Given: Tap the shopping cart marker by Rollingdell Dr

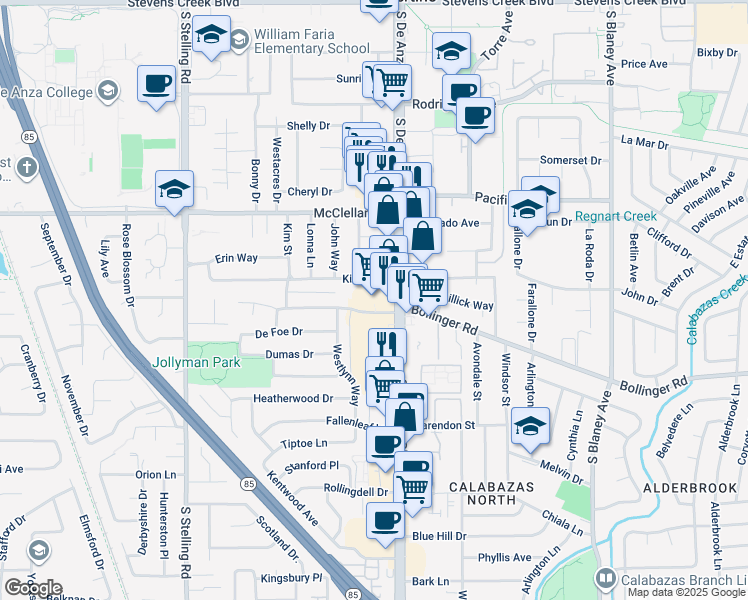Looking at the screenshot, I should [x=413, y=490].
